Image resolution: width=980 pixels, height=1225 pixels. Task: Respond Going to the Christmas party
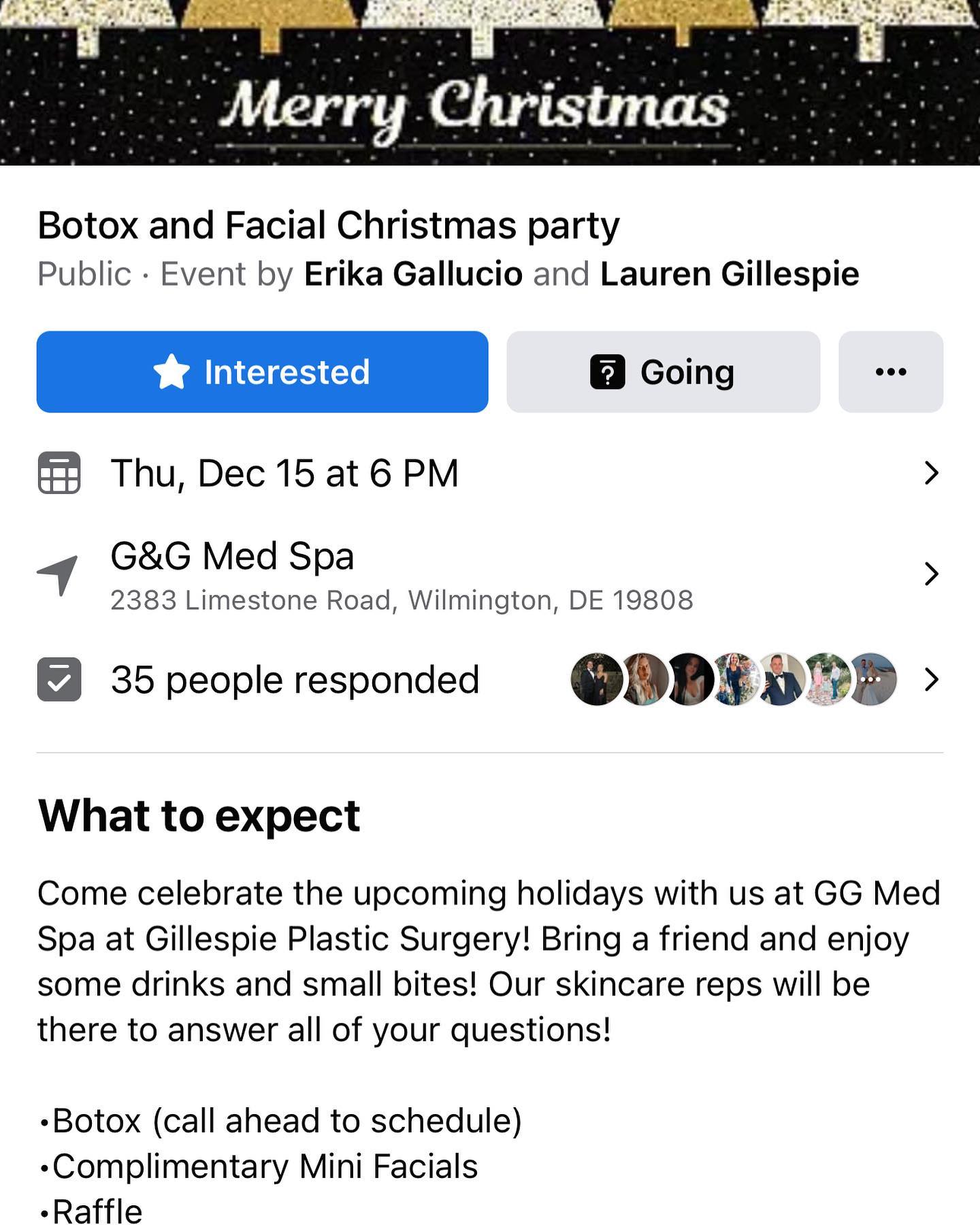(663, 372)
